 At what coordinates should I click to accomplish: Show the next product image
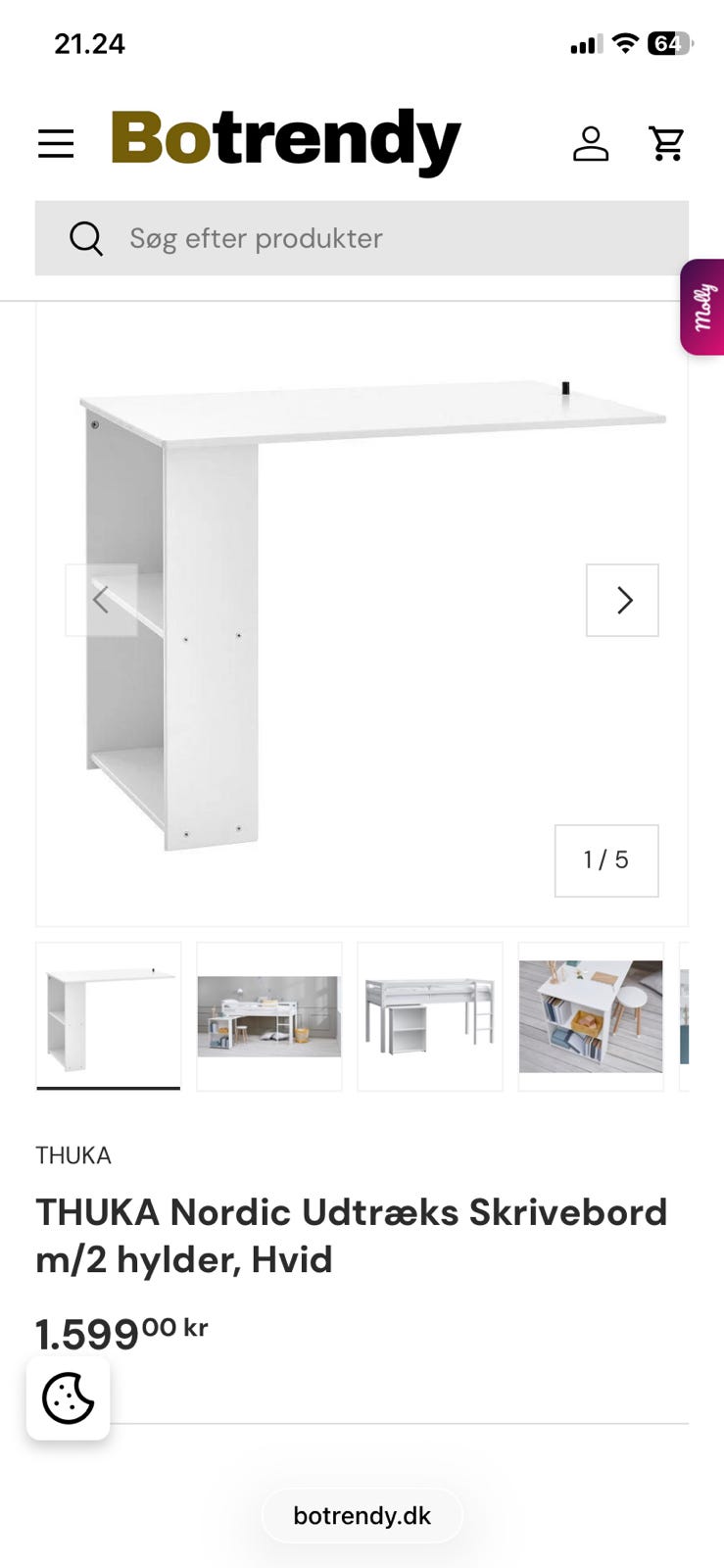pyautogui.click(x=622, y=600)
